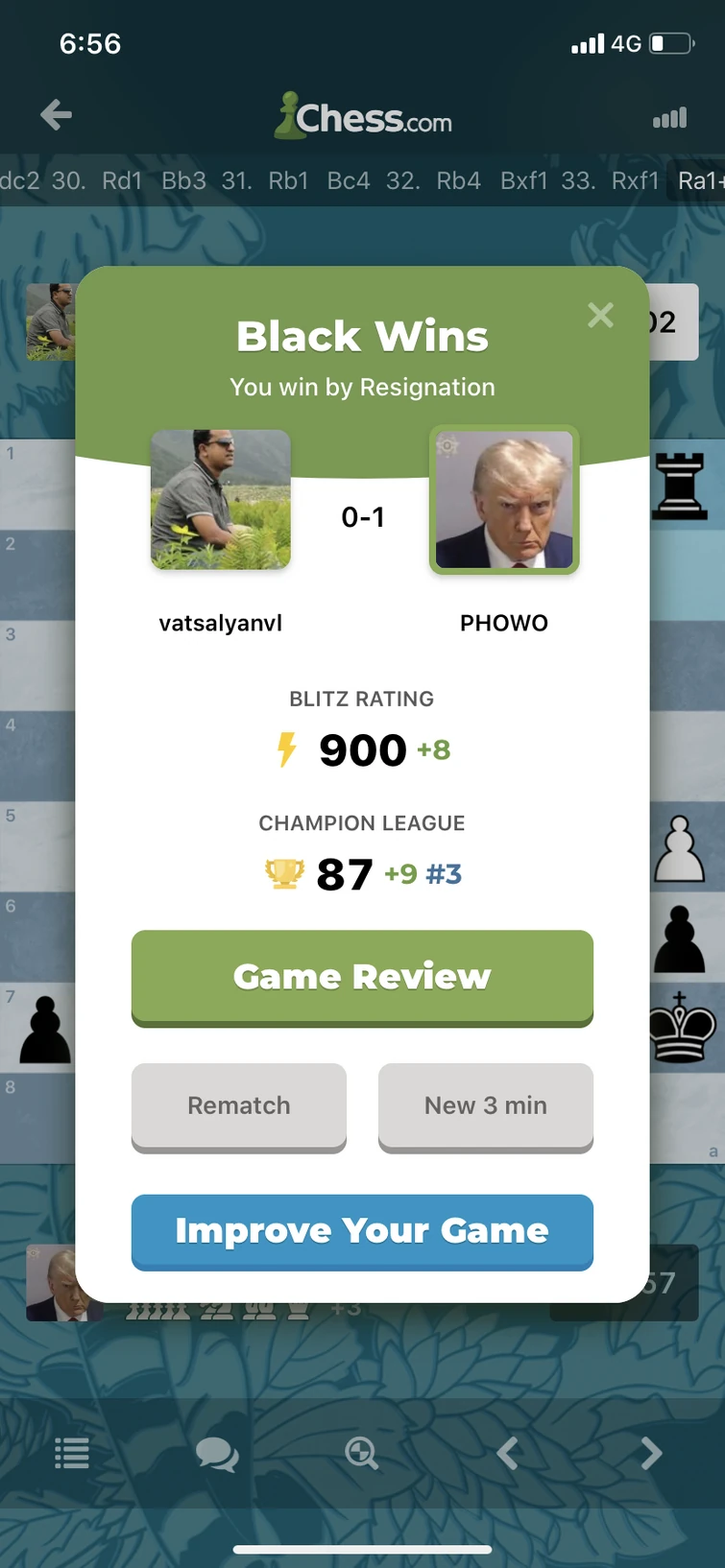The width and height of the screenshot is (725, 1568).
Task: Go back with the top arrow
Action: 57,115
